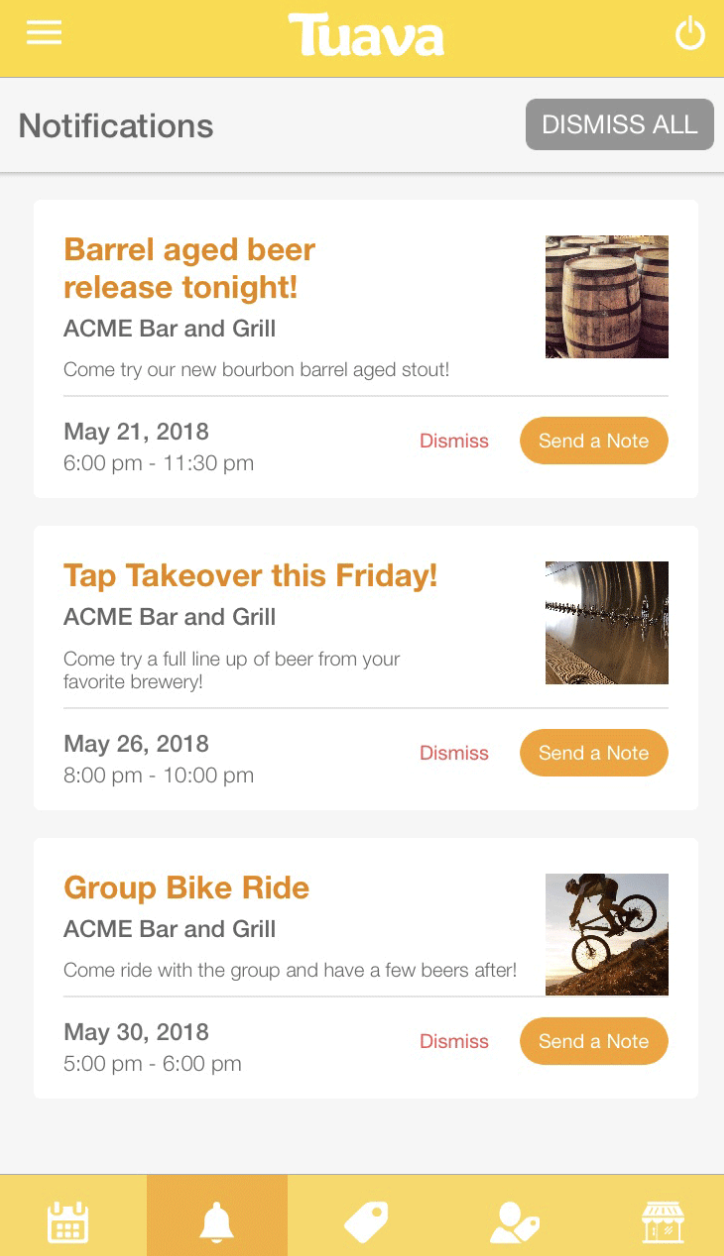This screenshot has width=724, height=1256.
Task: Send a note for Tap Takeover
Action: (x=593, y=753)
